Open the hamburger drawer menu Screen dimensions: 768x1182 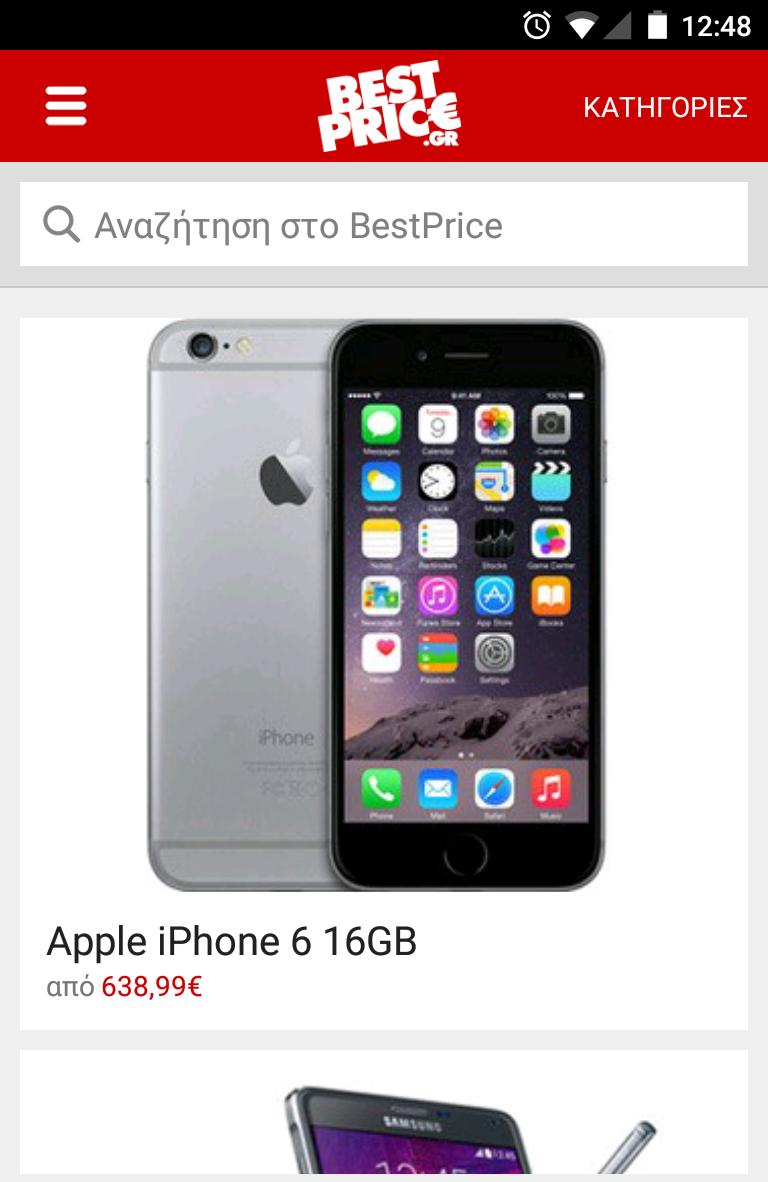(x=66, y=106)
